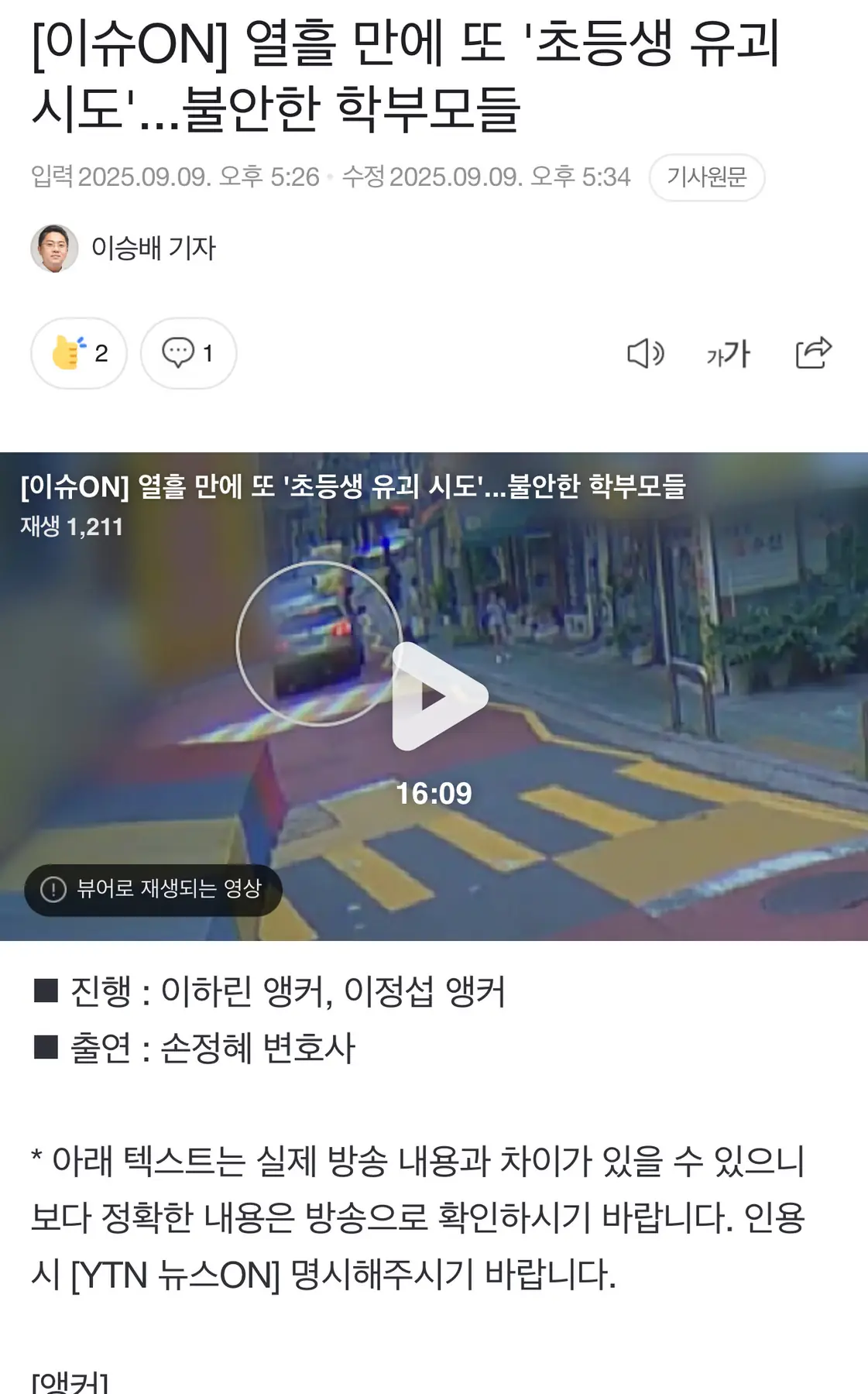868x1394 pixels.
Task: Tap the 뷰어로 재생되는 영상 notice
Action: coord(153,889)
